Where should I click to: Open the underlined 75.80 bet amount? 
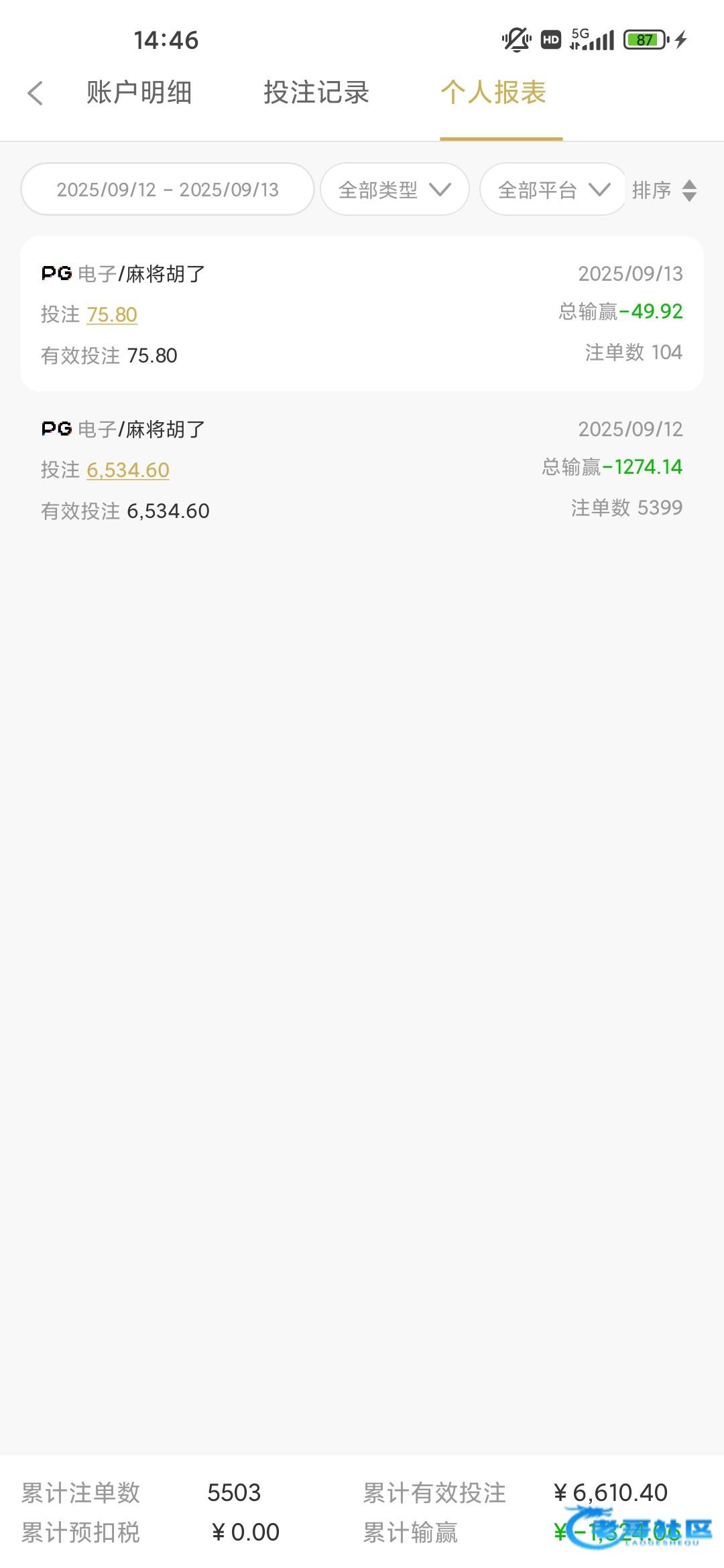[112, 314]
